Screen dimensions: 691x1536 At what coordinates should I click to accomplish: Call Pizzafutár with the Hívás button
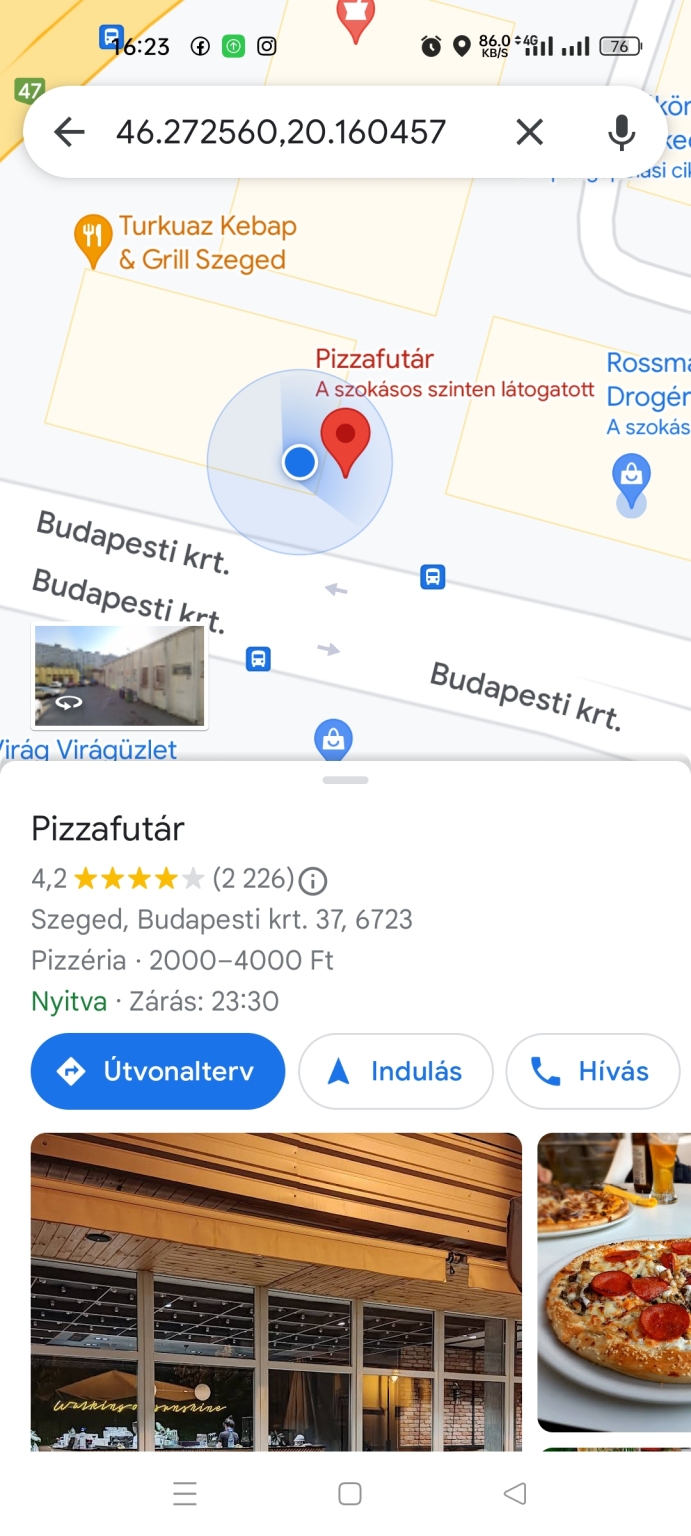[592, 1071]
